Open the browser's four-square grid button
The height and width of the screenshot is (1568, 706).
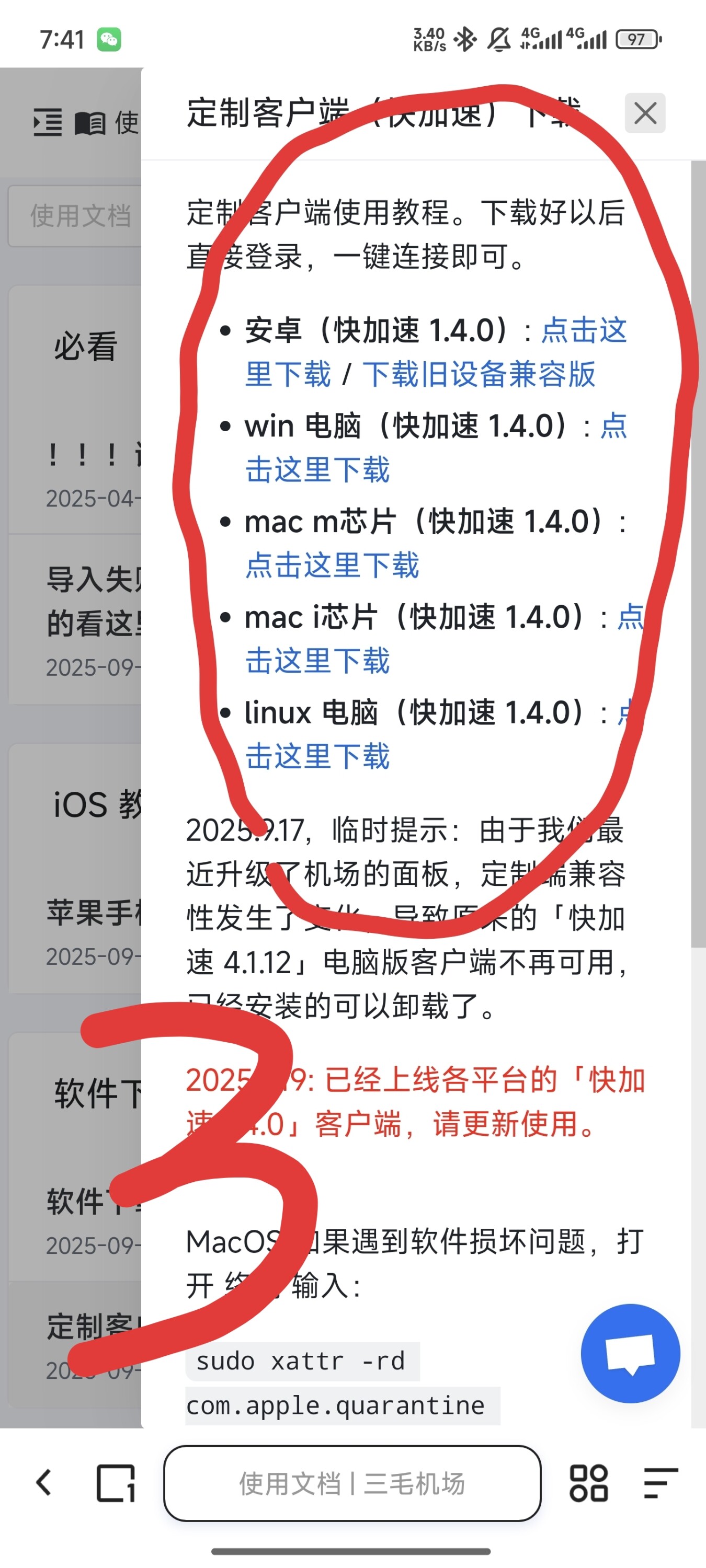[588, 1483]
